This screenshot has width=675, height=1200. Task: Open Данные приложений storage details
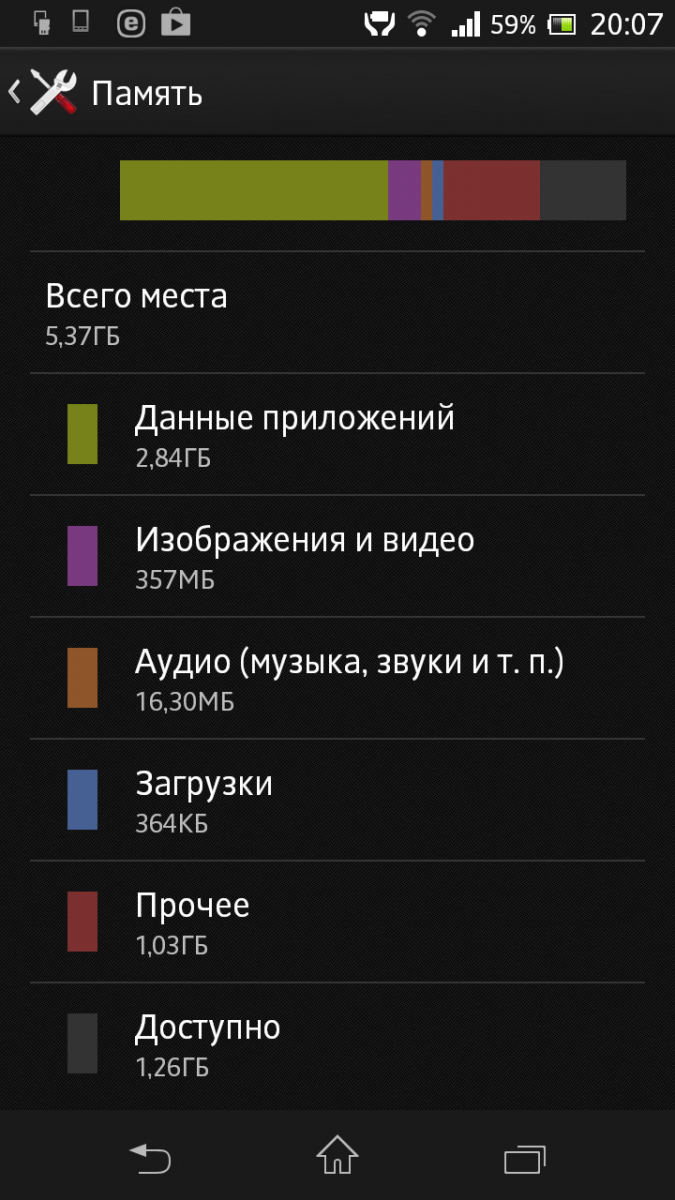(337, 434)
